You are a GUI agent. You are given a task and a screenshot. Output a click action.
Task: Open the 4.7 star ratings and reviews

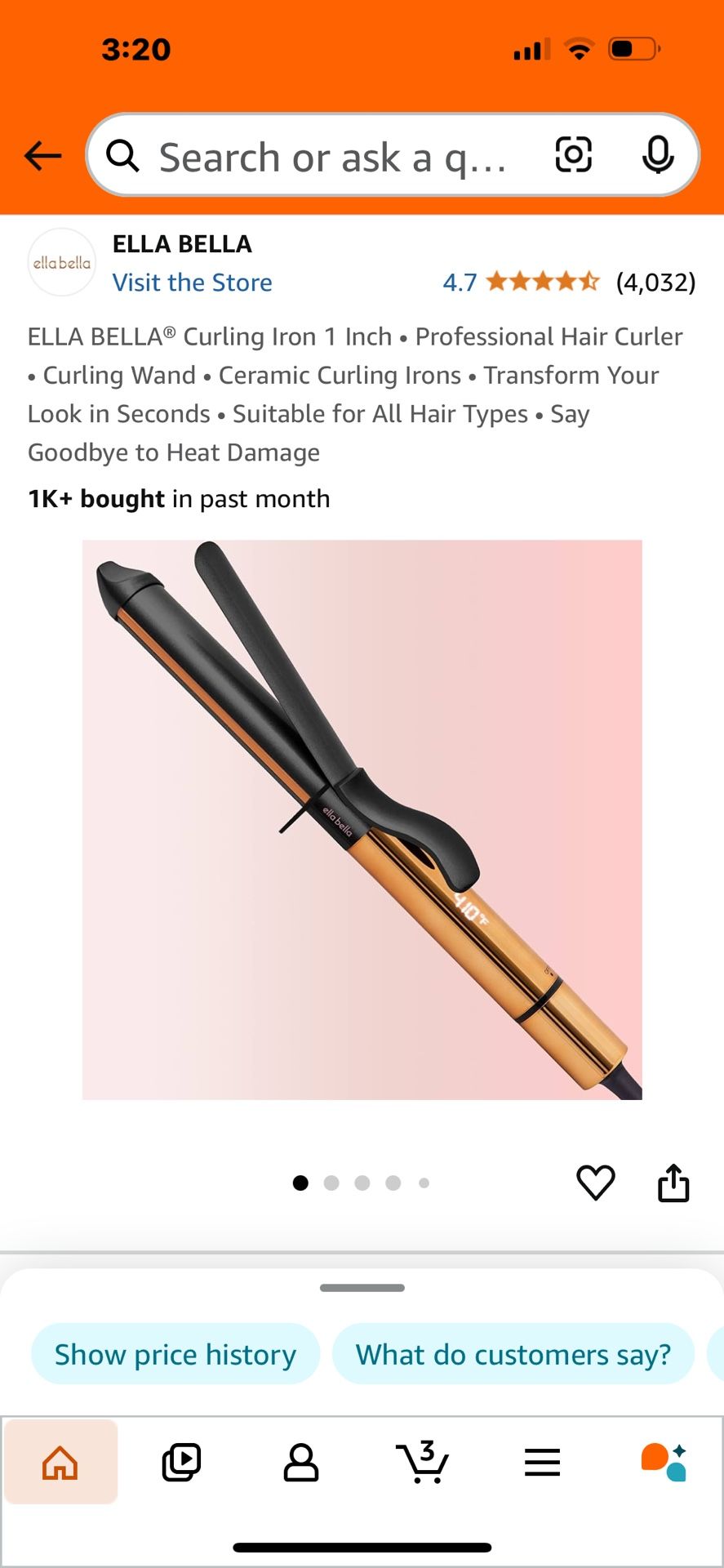pos(543,283)
